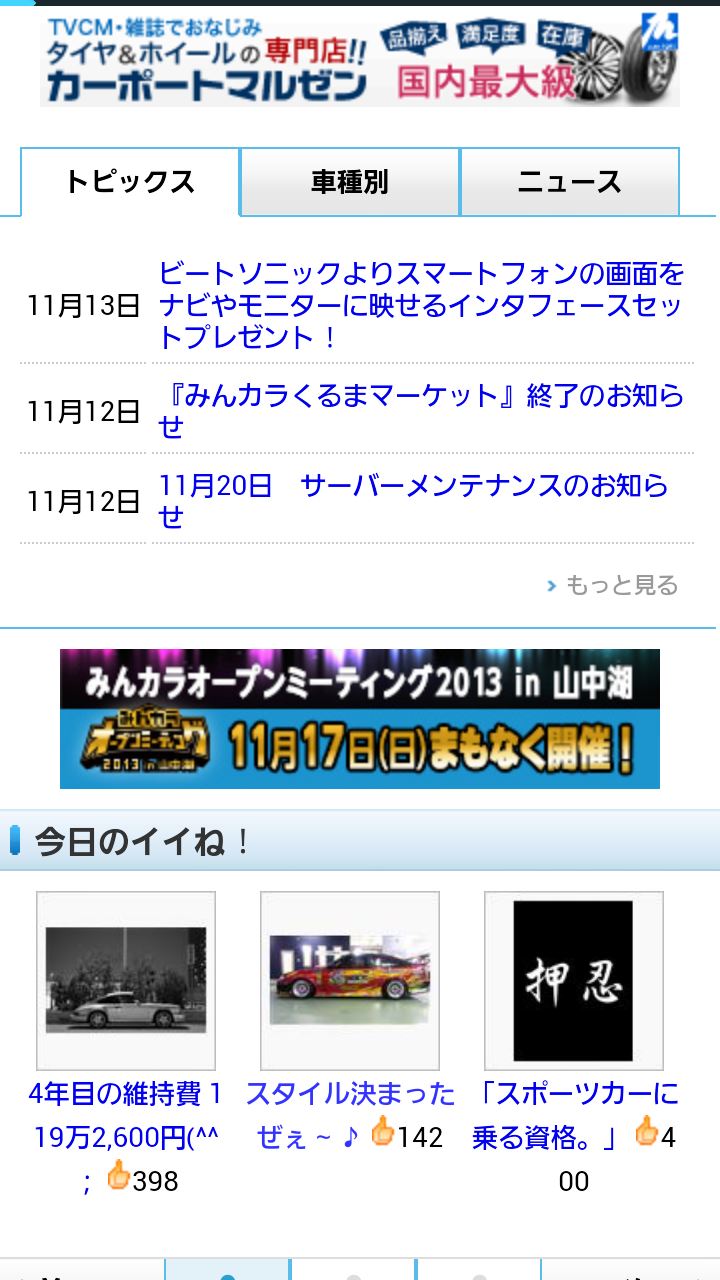
Task: Open the 4年目の維持費 post link
Action: point(126,1137)
